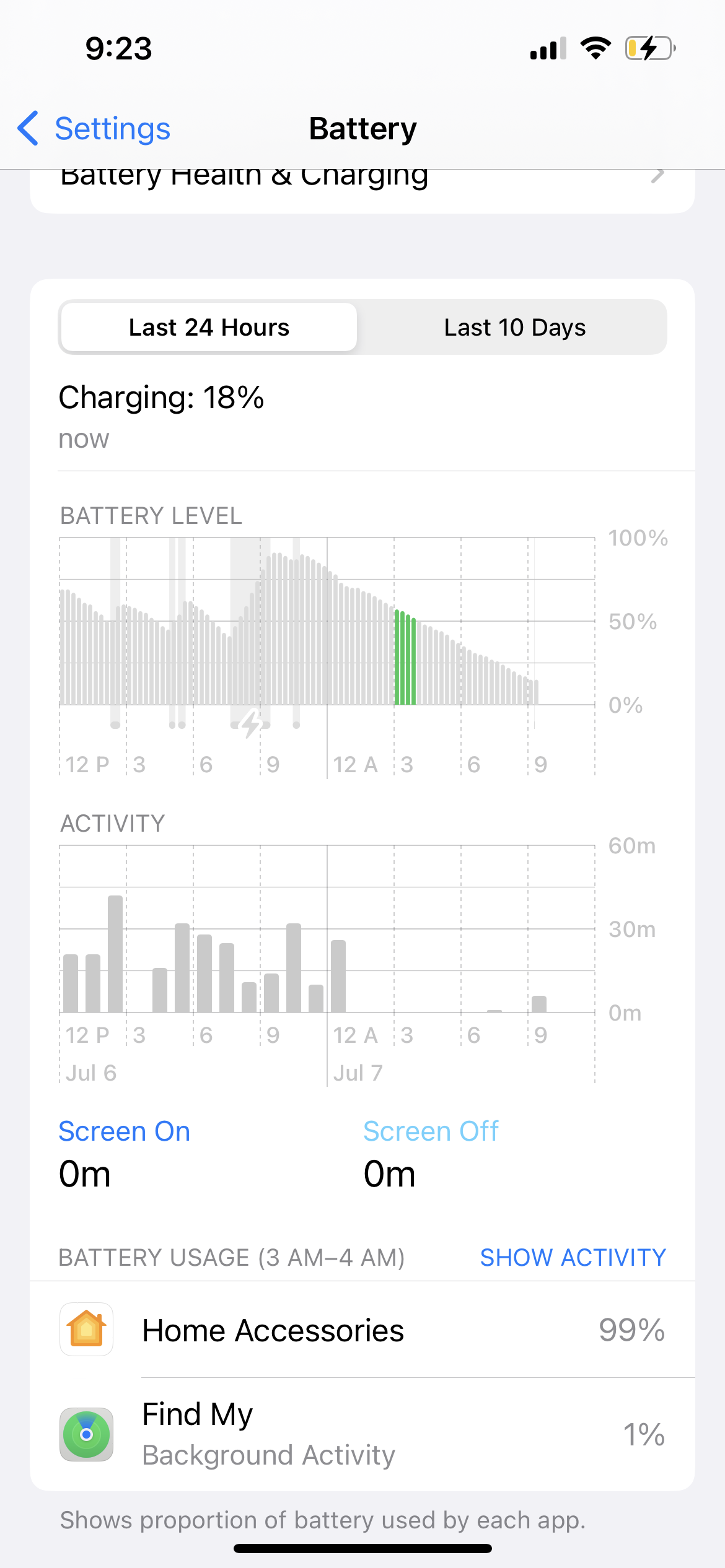Select the Last 24 Hours segment
Image resolution: width=725 pixels, height=1568 pixels.
pyautogui.click(x=209, y=328)
